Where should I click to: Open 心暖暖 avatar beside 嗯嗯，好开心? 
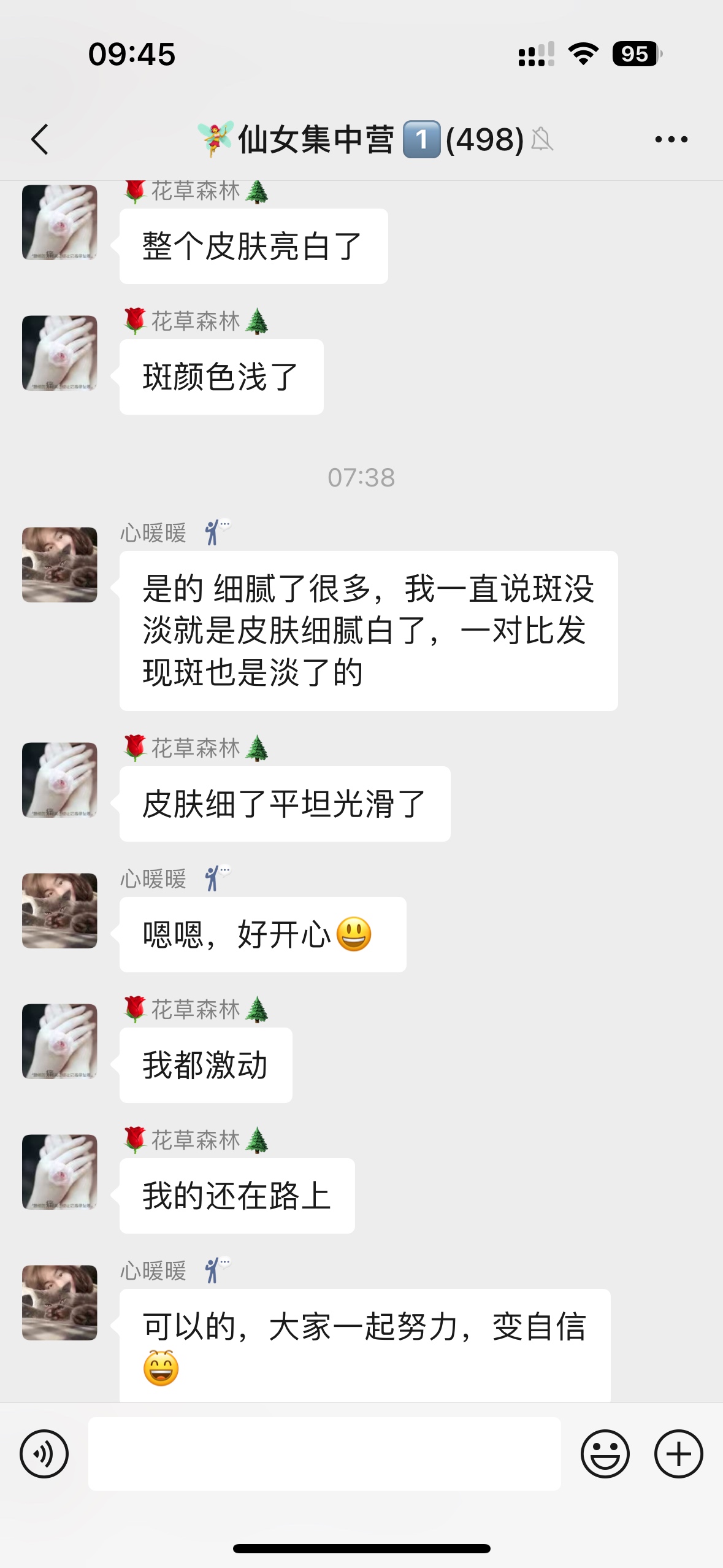coord(59,910)
